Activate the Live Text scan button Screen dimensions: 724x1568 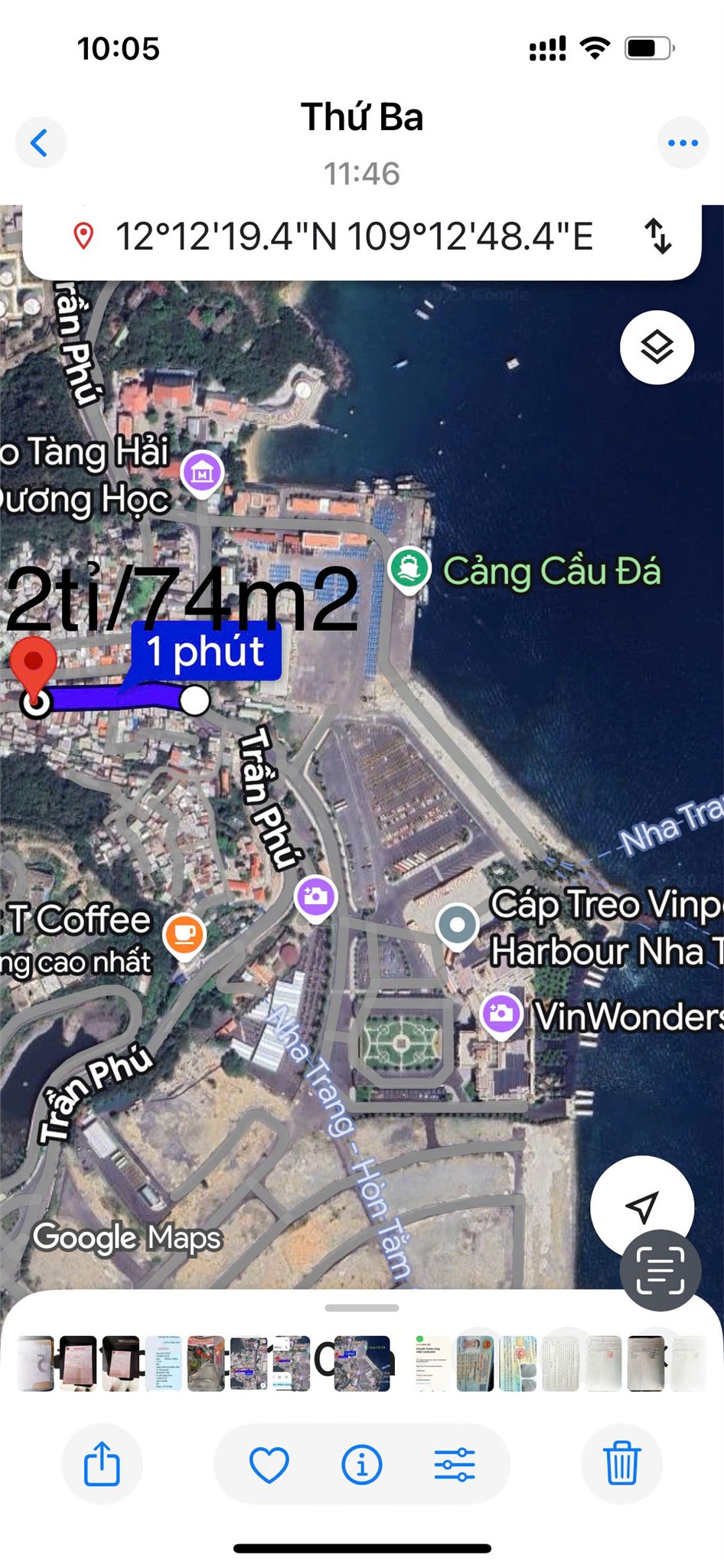(660, 1271)
